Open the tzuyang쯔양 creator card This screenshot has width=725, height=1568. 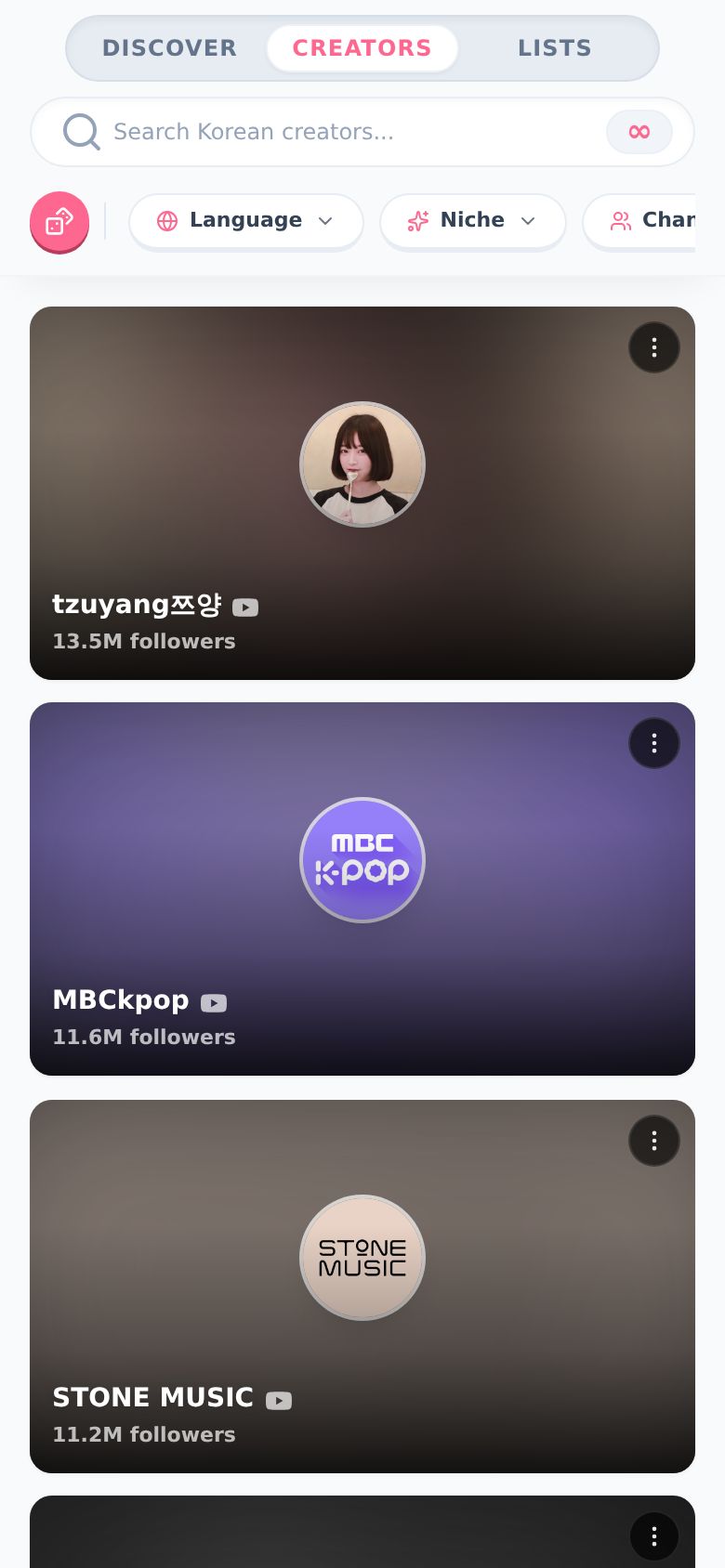pos(362,493)
